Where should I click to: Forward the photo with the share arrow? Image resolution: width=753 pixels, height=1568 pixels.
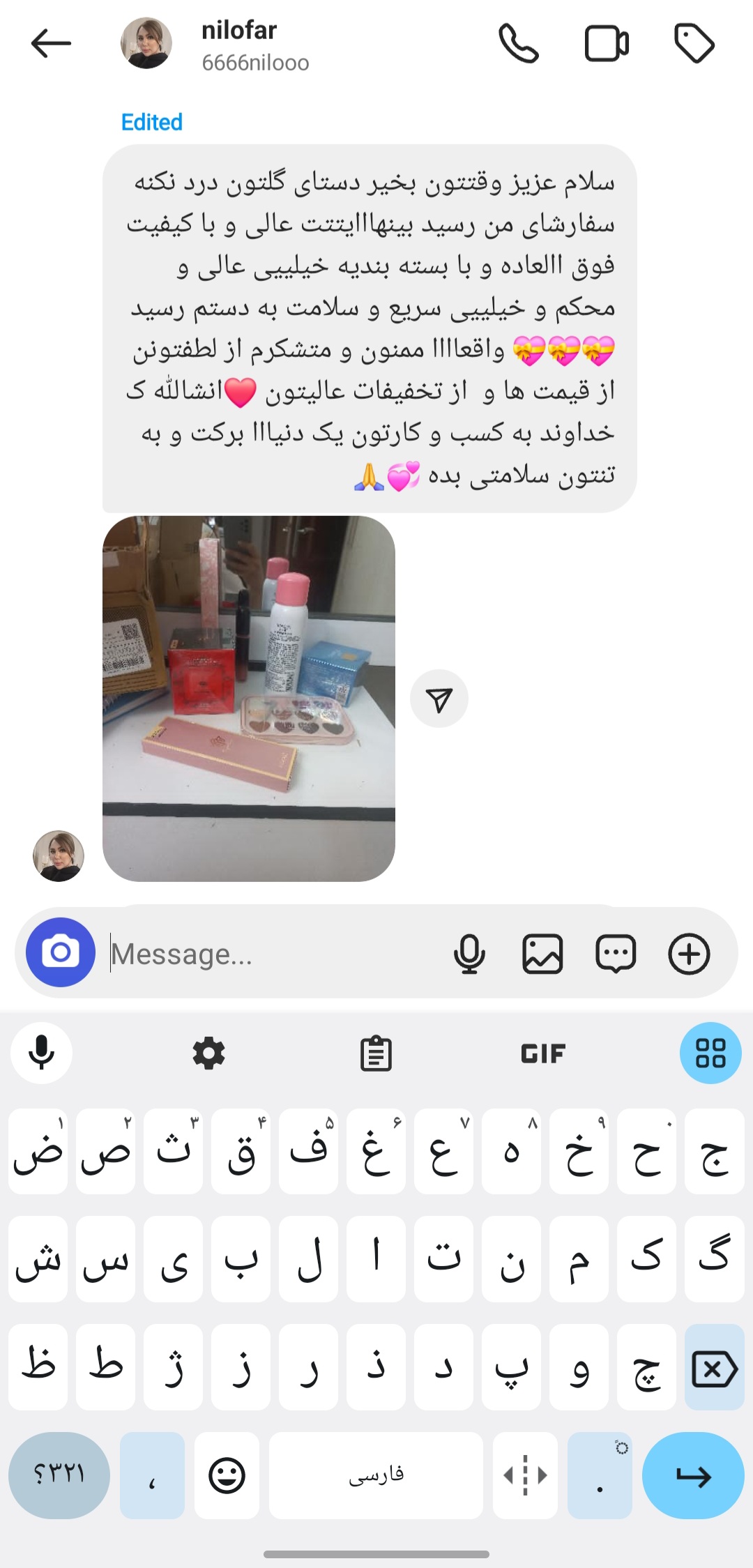click(439, 699)
